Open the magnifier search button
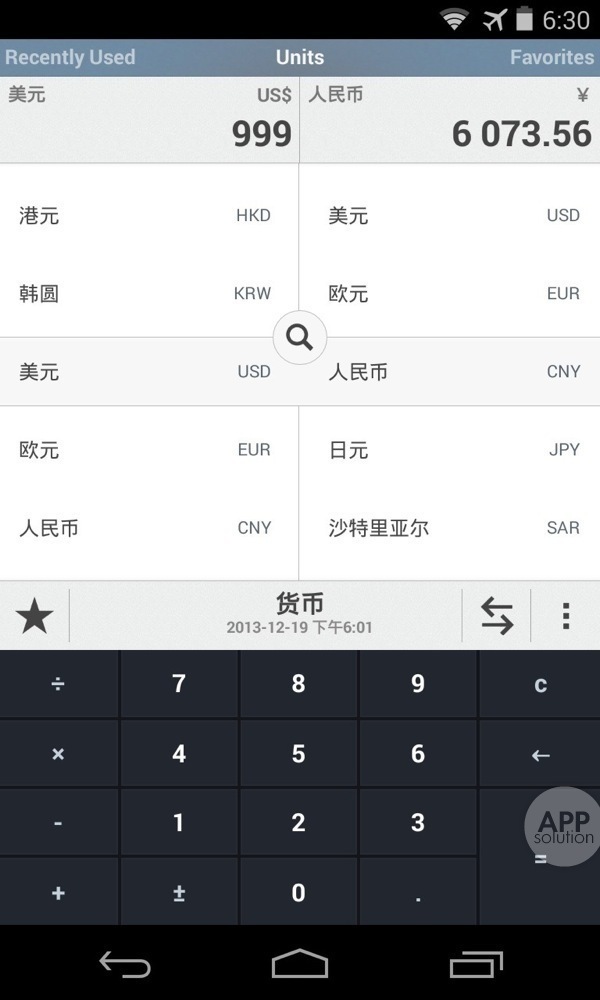Image resolution: width=600 pixels, height=1000 pixels. 299,337
